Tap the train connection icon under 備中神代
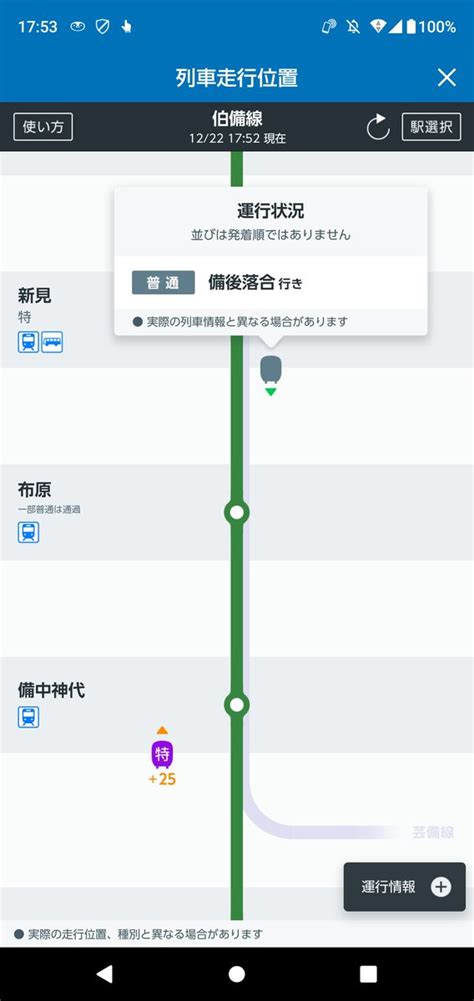 (x=28, y=717)
